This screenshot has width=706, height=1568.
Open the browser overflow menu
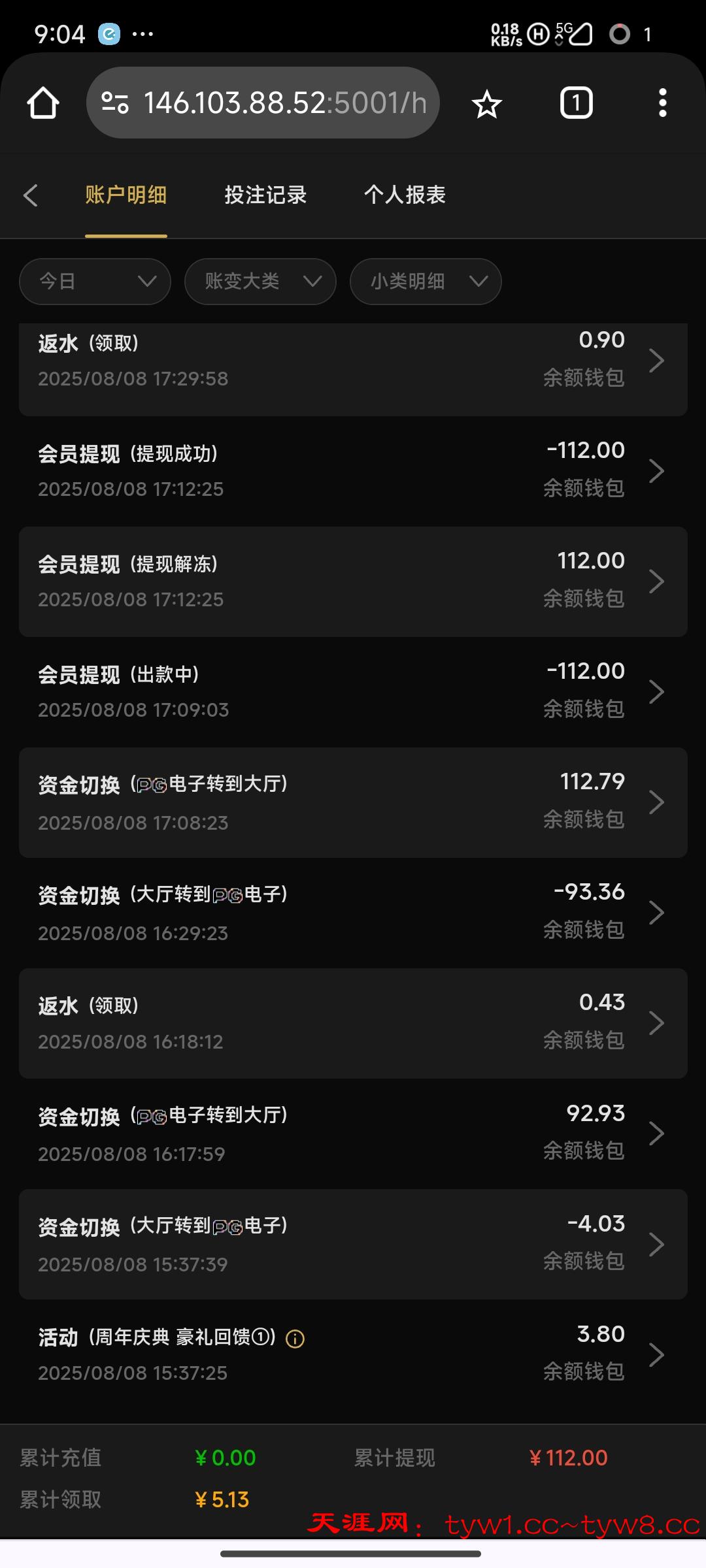pyautogui.click(x=662, y=103)
